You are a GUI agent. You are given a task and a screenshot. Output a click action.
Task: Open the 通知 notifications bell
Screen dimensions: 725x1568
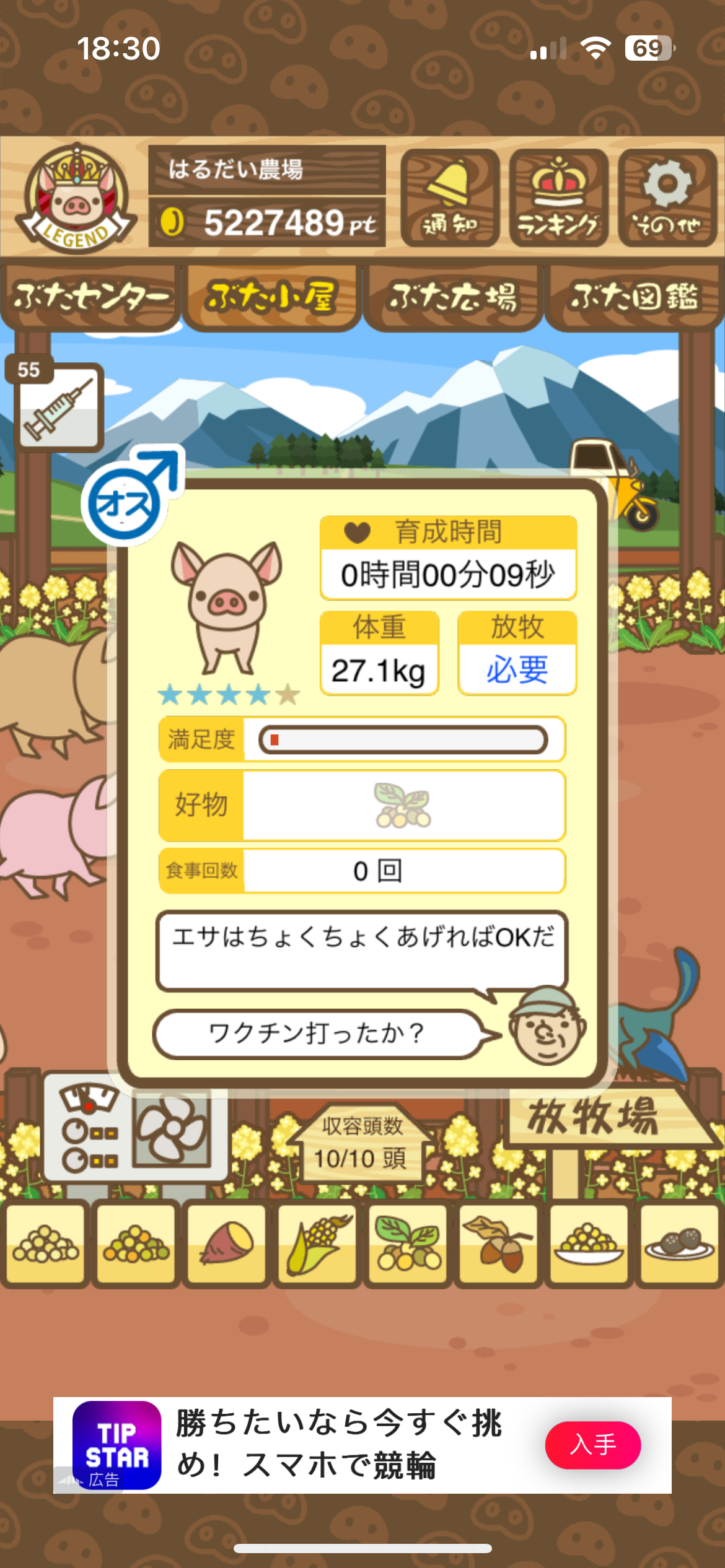click(450, 198)
